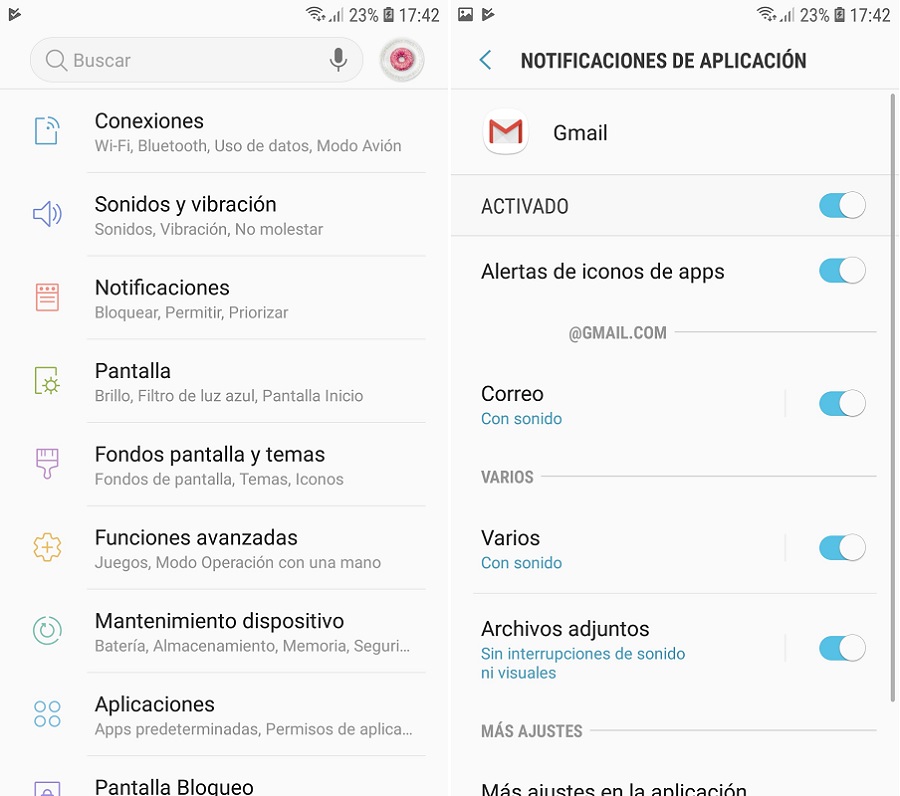Screen dimensions: 900x796
Task: Tap the Buscar search field
Action: click(180, 61)
